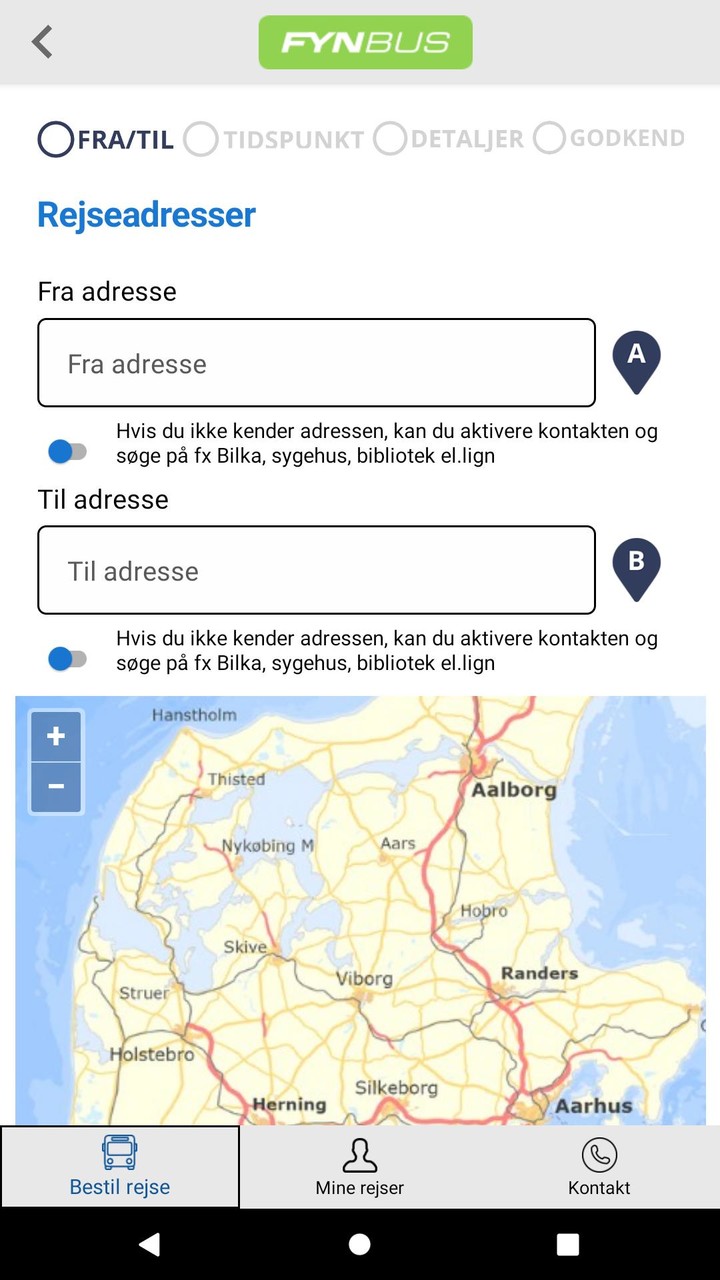This screenshot has width=720, height=1280.
Task: Tap the person icon above Mine rejser
Action: tap(359, 1150)
